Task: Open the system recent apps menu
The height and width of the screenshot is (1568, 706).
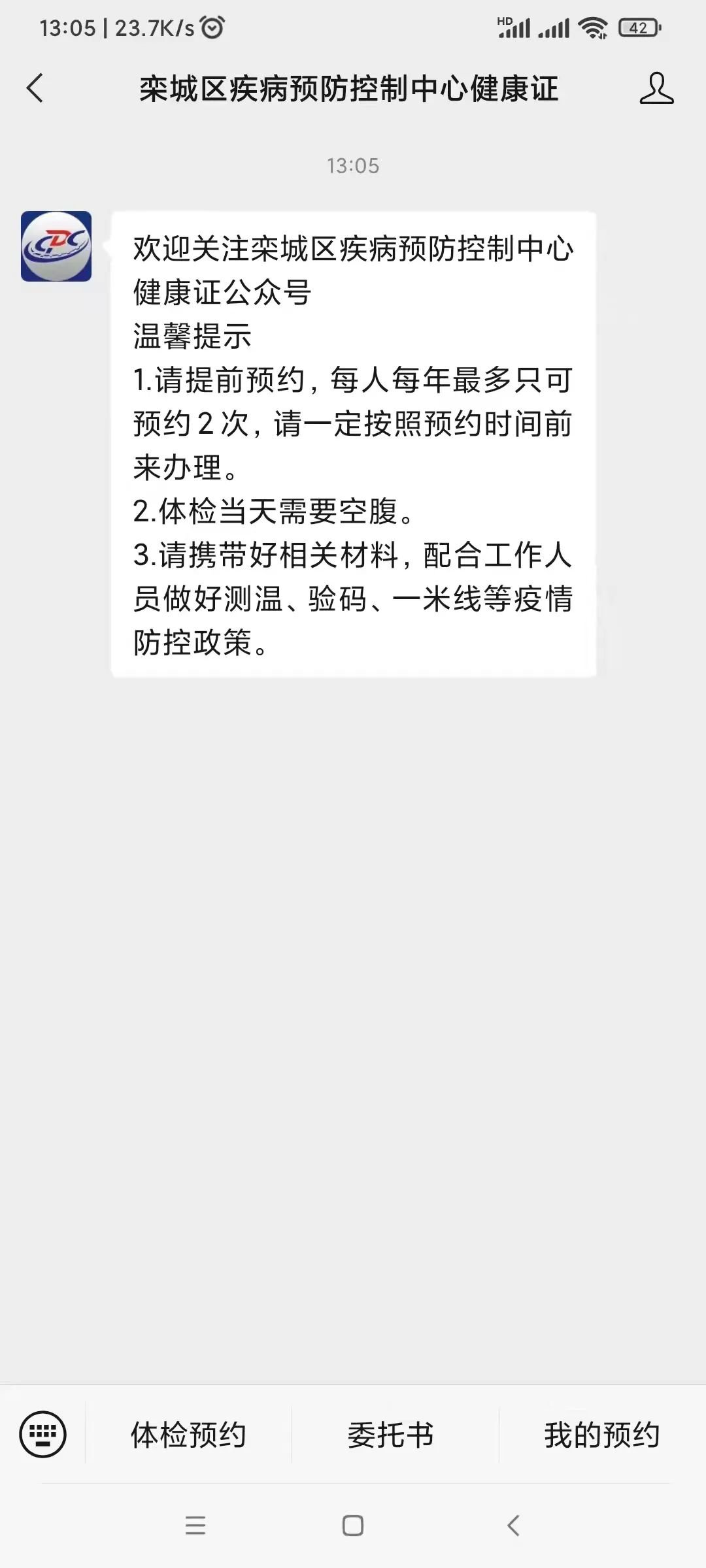Action: (x=195, y=1526)
